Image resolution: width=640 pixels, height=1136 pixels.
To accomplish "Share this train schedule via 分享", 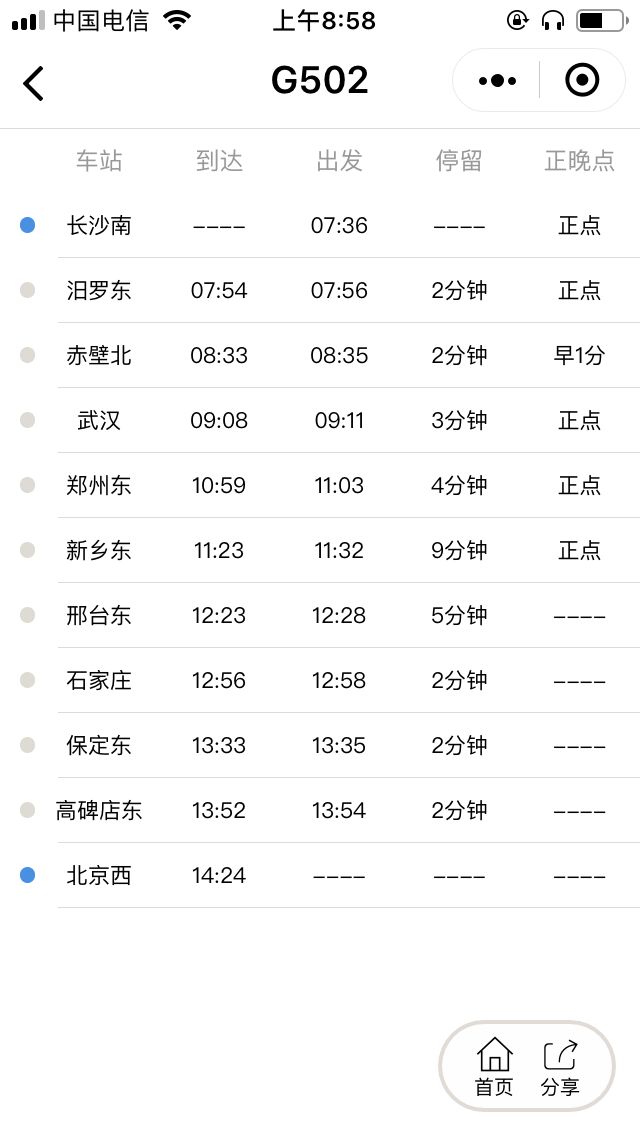I will tap(560, 1066).
